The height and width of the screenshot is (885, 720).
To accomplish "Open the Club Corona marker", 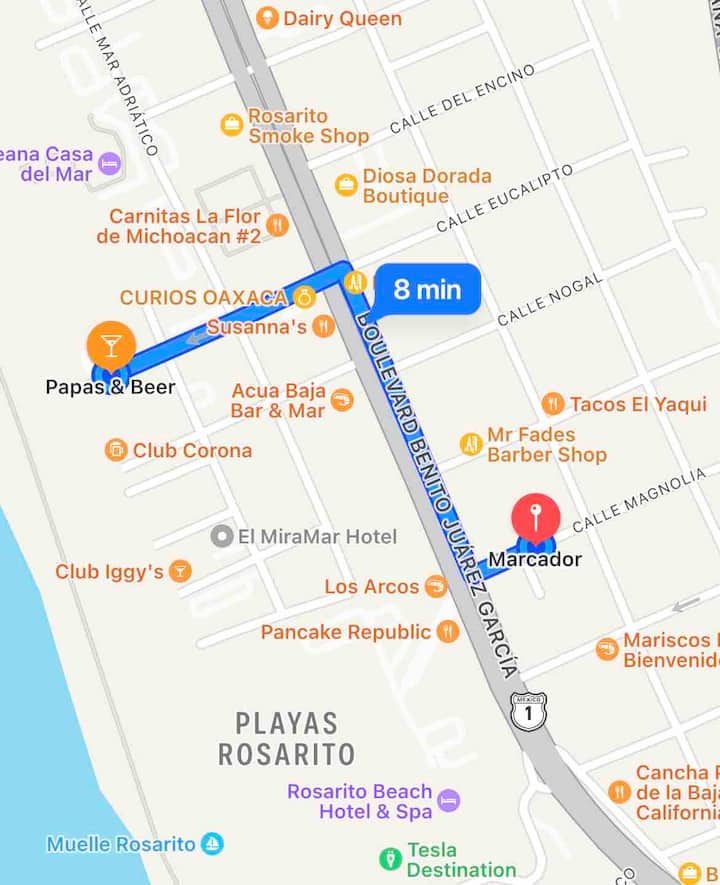I will [x=117, y=450].
